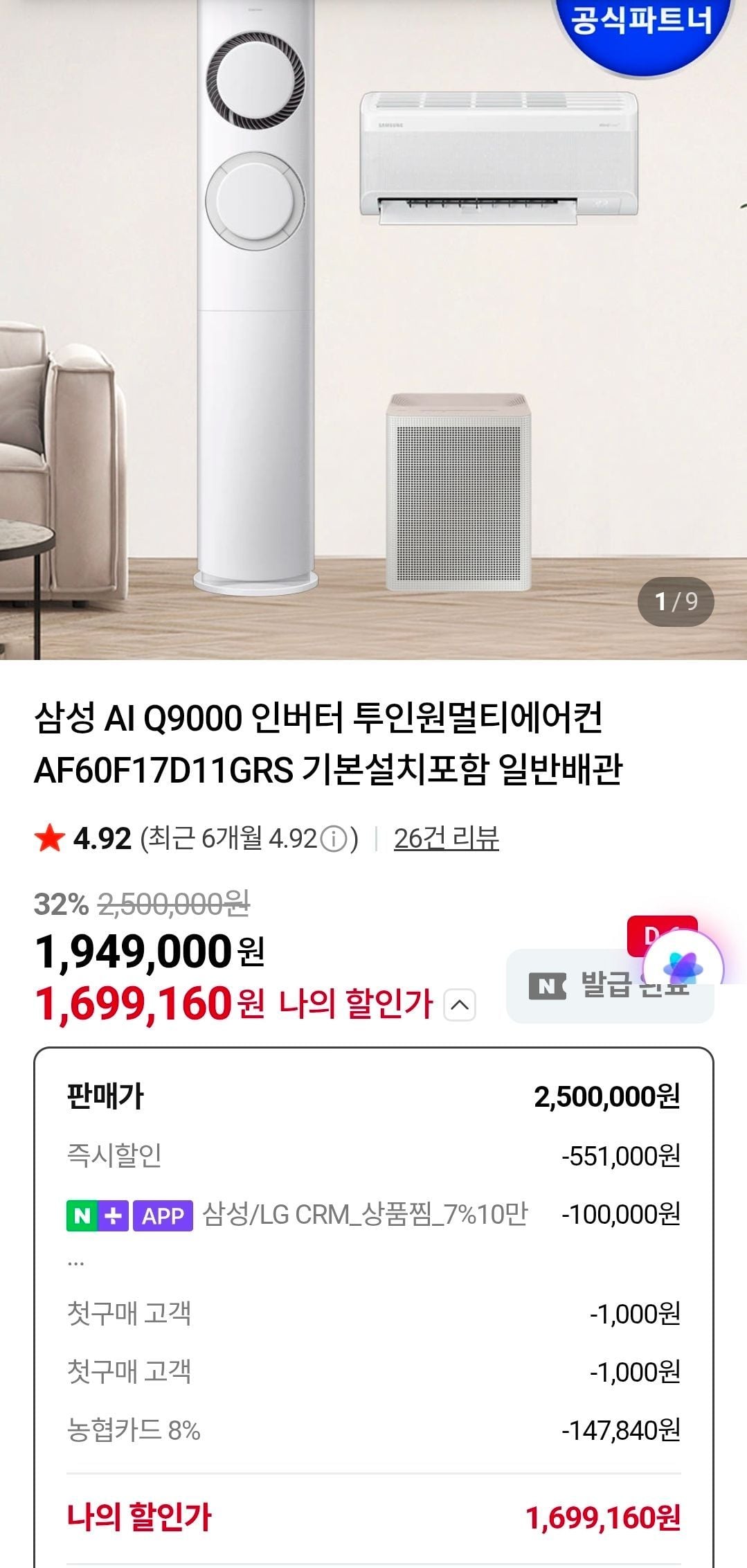This screenshot has height=1568, width=747.
Task: Open the 26건 리뷰 reviews link
Action: (446, 839)
